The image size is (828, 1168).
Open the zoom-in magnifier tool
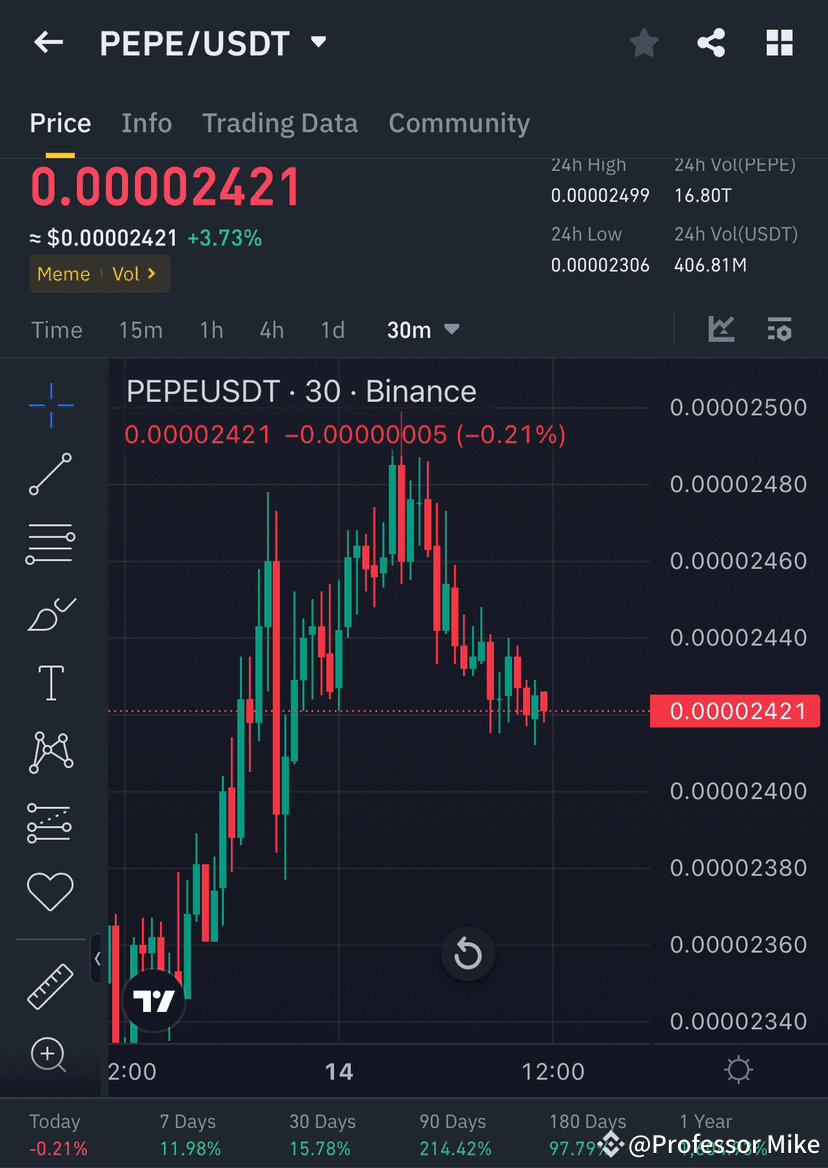coord(50,1055)
